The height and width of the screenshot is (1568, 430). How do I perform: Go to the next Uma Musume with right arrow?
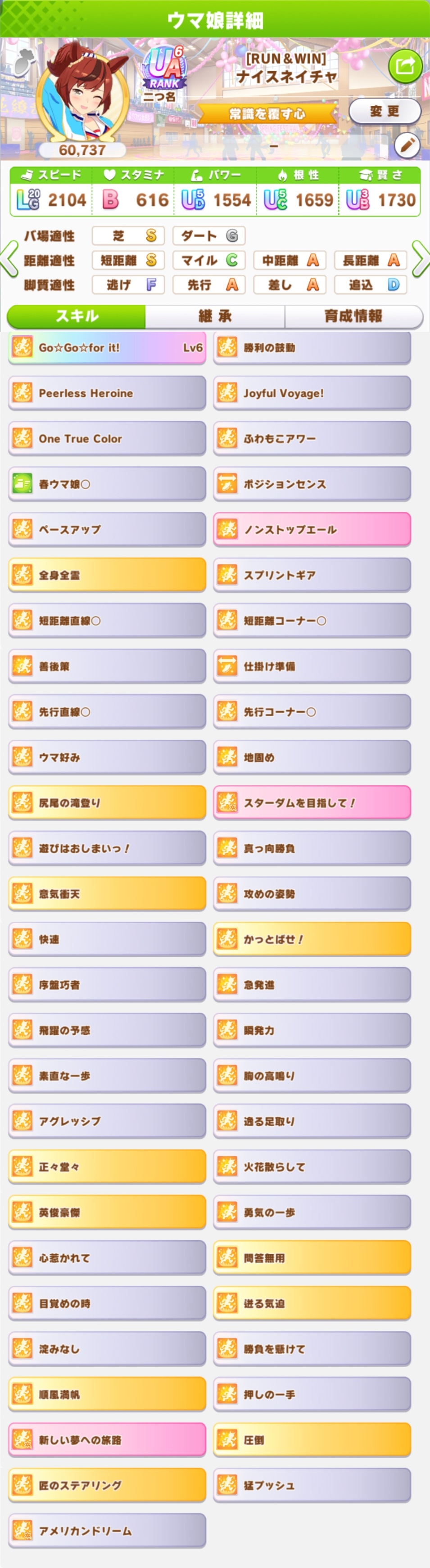(x=421, y=259)
